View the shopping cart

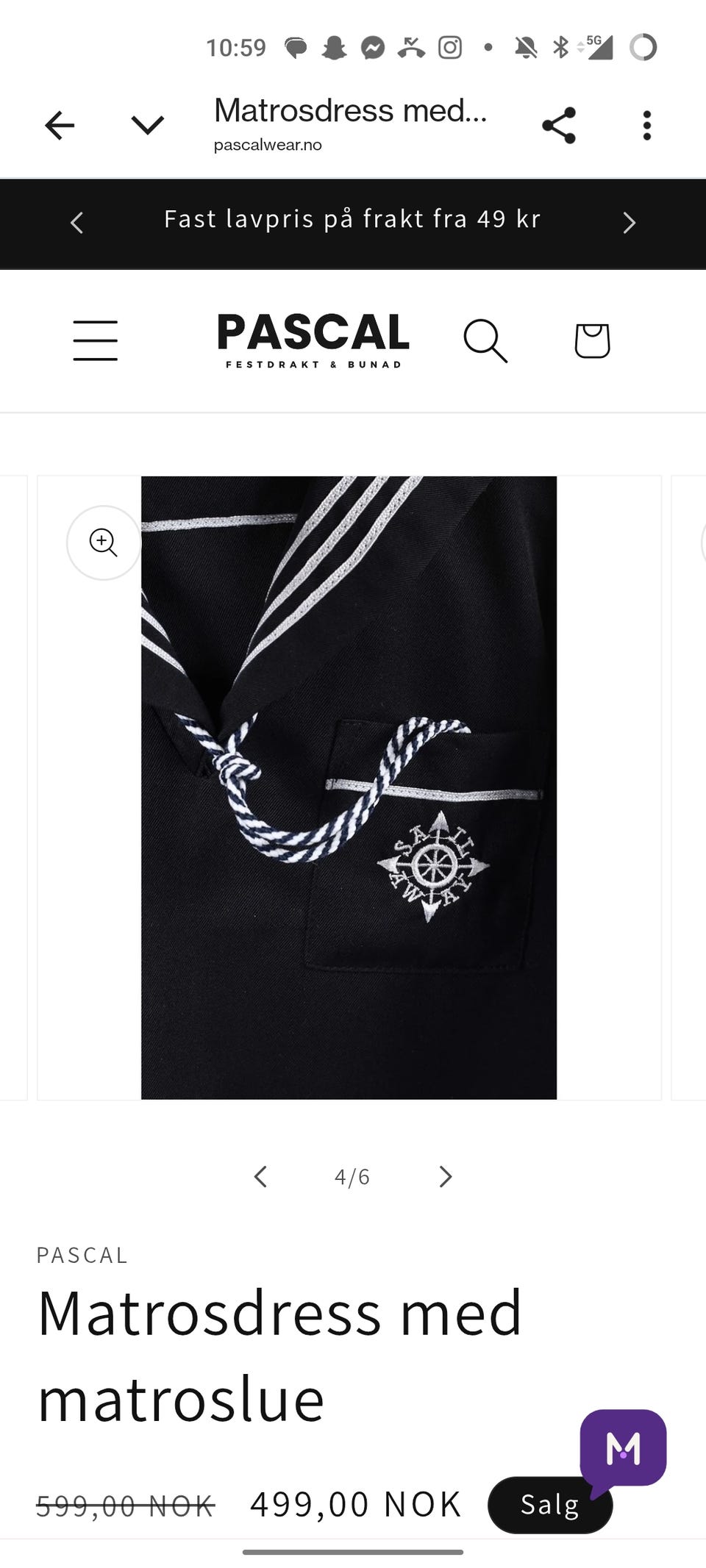[592, 340]
